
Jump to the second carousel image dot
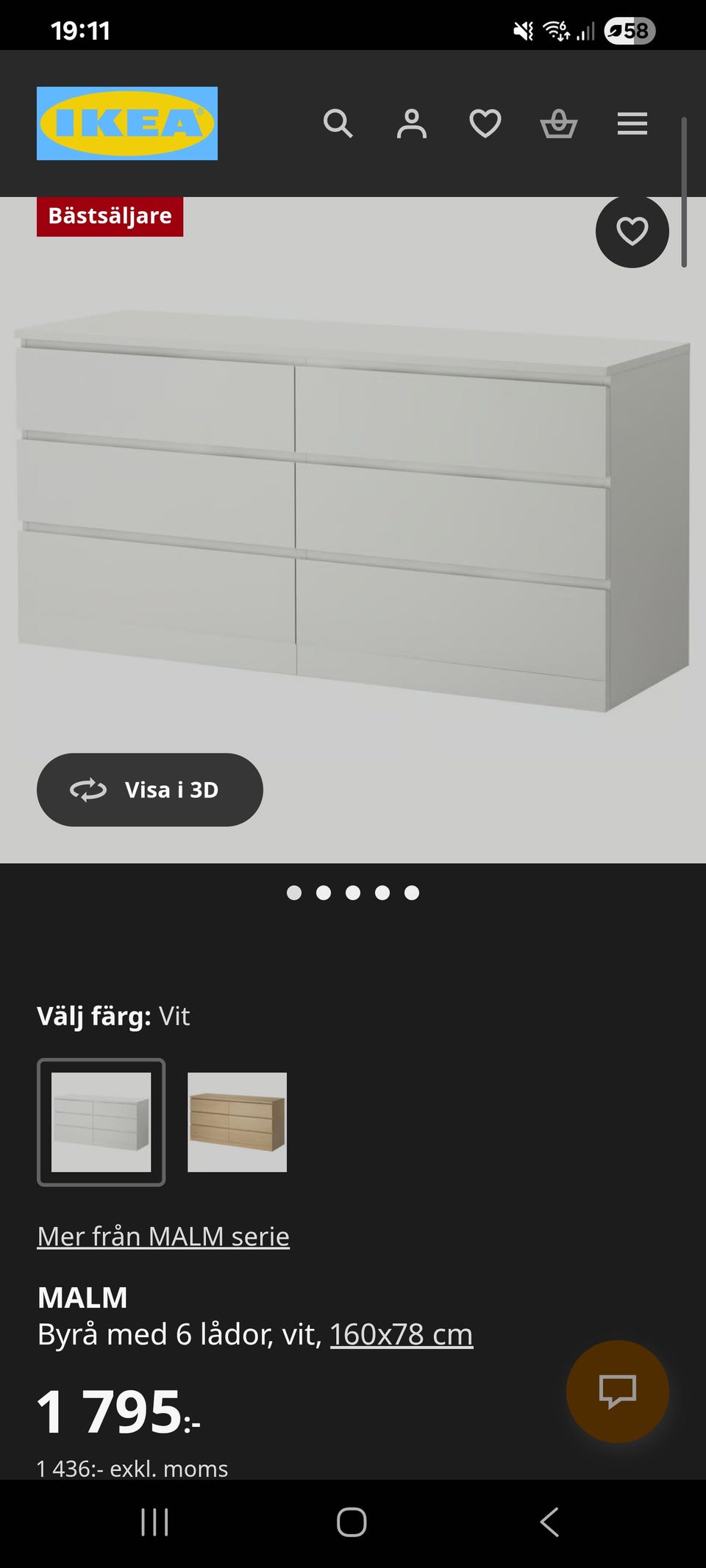324,893
